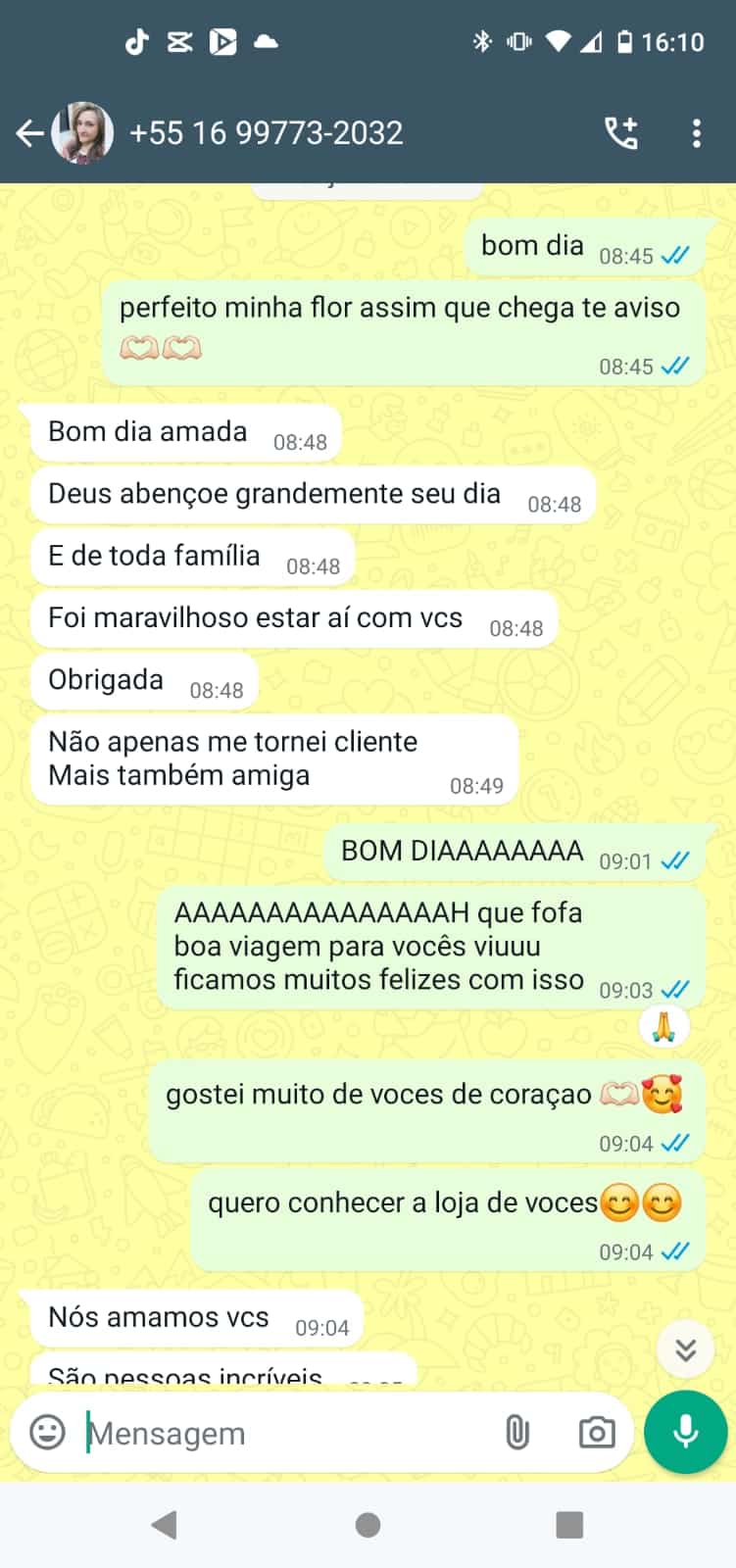This screenshot has width=736, height=1568.
Task: Jump to latest messages with double-chevron button
Action: pos(685,1350)
